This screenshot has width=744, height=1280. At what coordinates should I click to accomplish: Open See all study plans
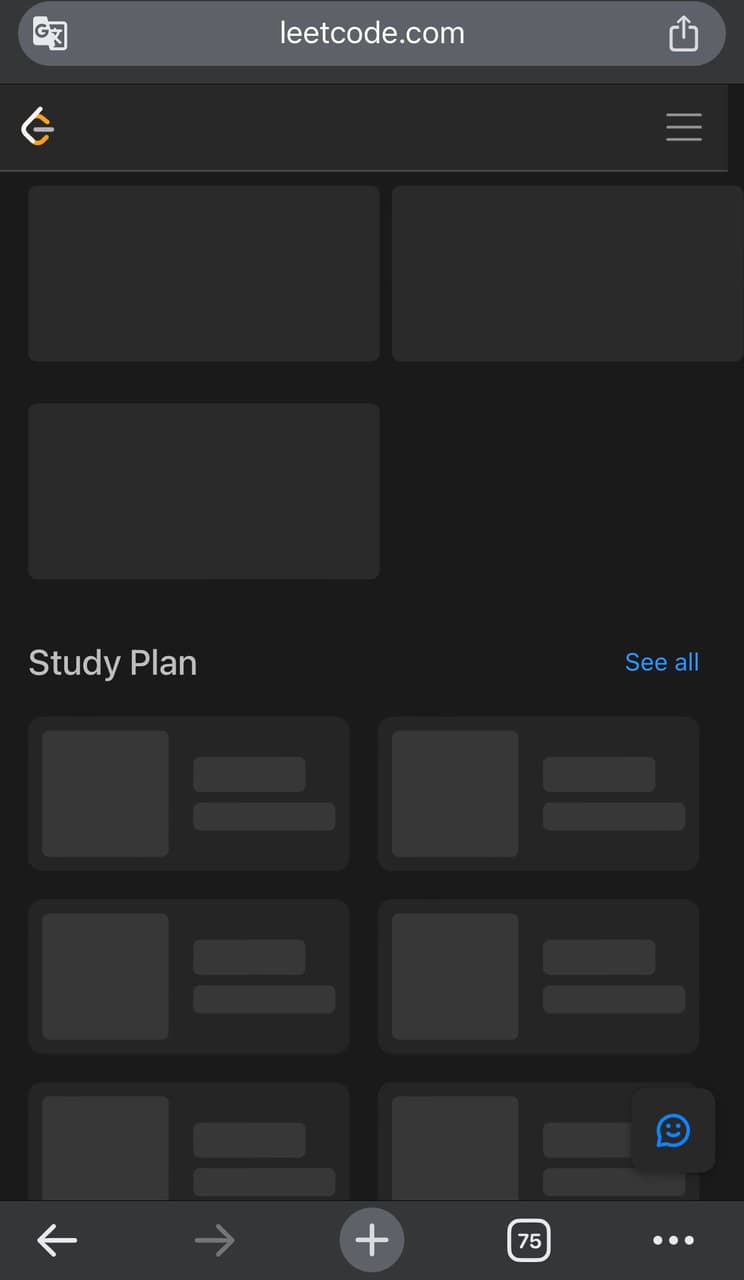662,662
